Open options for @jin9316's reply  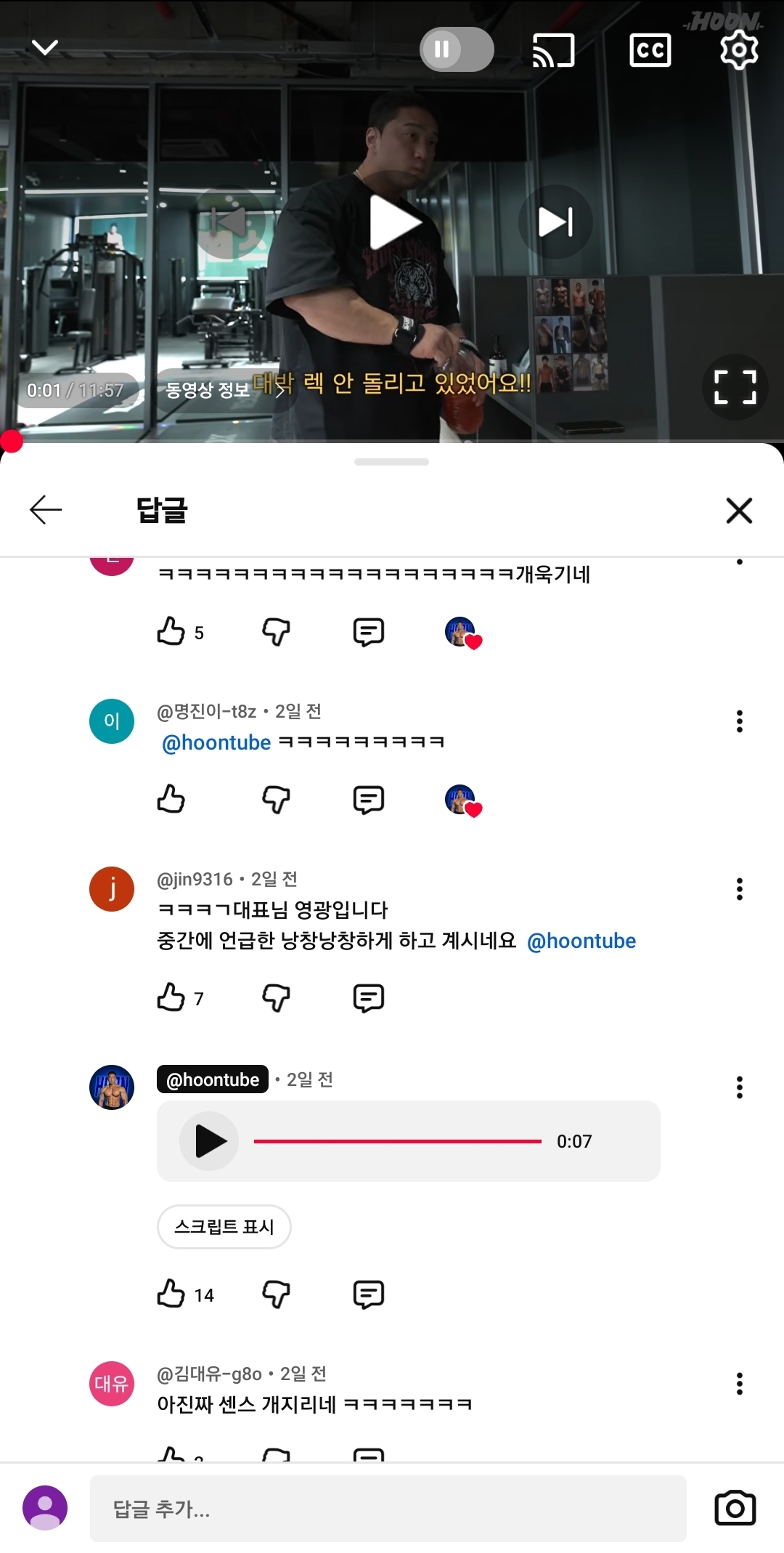[739, 888]
